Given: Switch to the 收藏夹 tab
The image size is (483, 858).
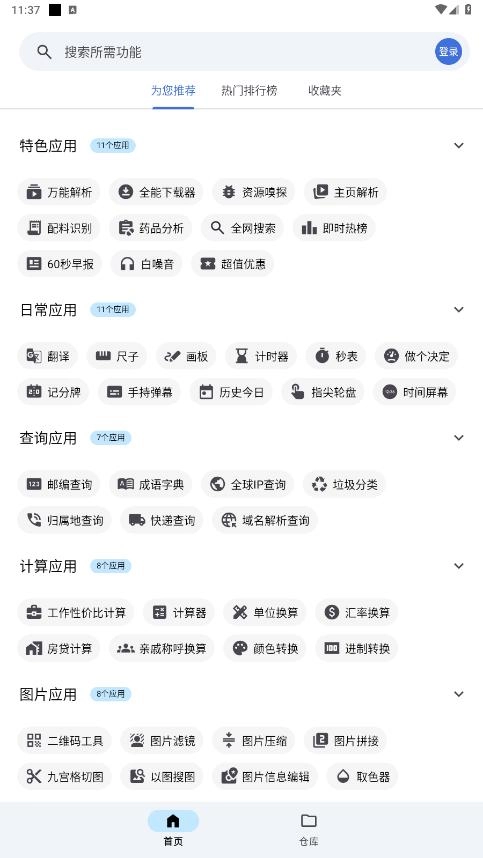Looking at the screenshot, I should (325, 91).
